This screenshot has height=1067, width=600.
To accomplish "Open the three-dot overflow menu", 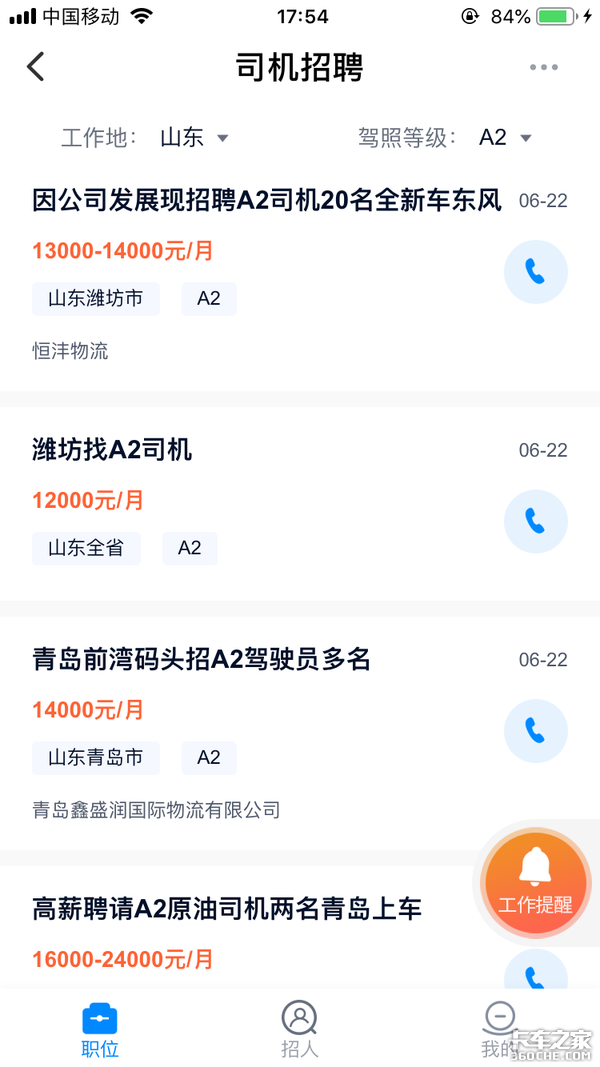I will (544, 67).
